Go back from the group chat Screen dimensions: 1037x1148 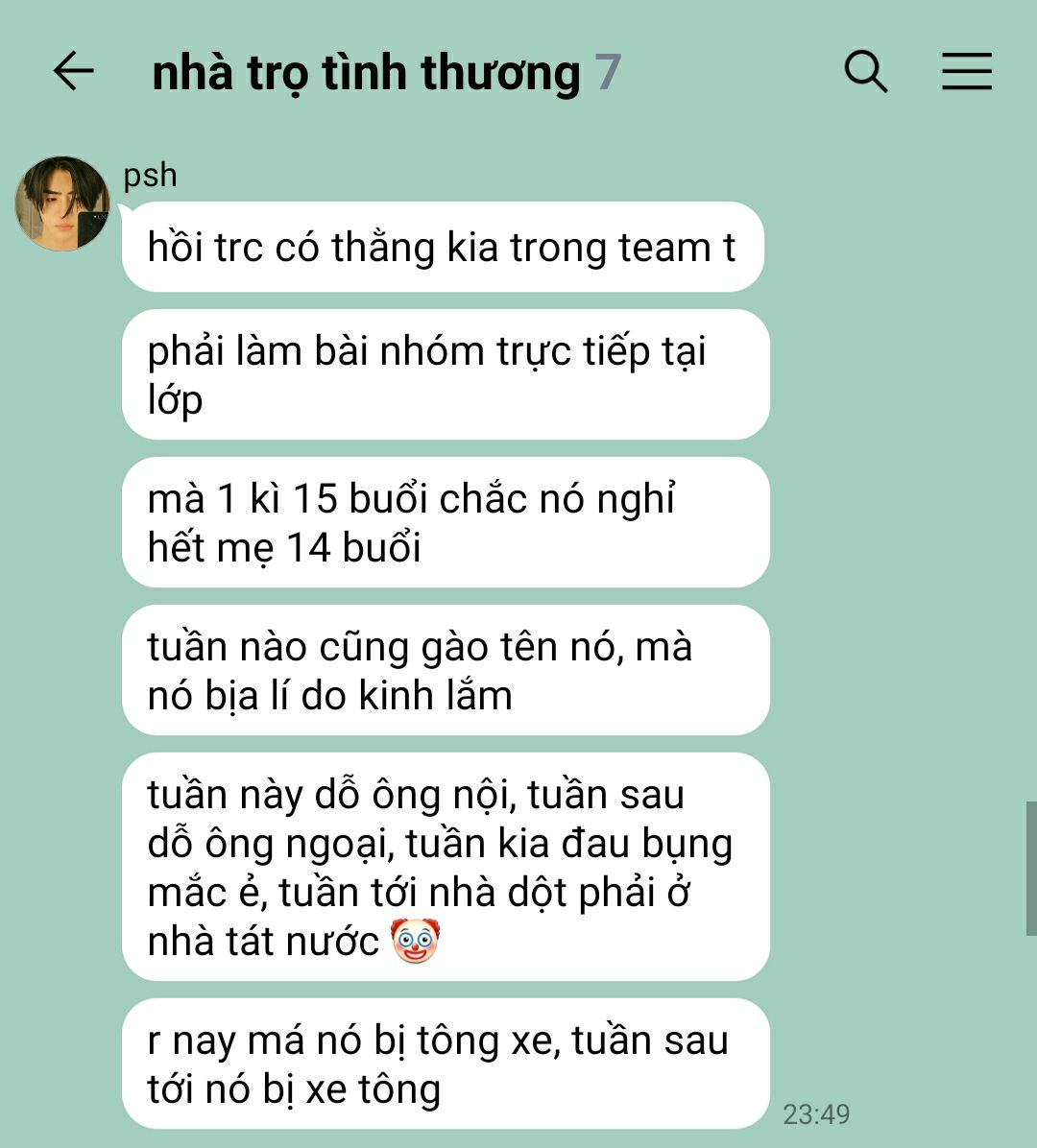73,72
